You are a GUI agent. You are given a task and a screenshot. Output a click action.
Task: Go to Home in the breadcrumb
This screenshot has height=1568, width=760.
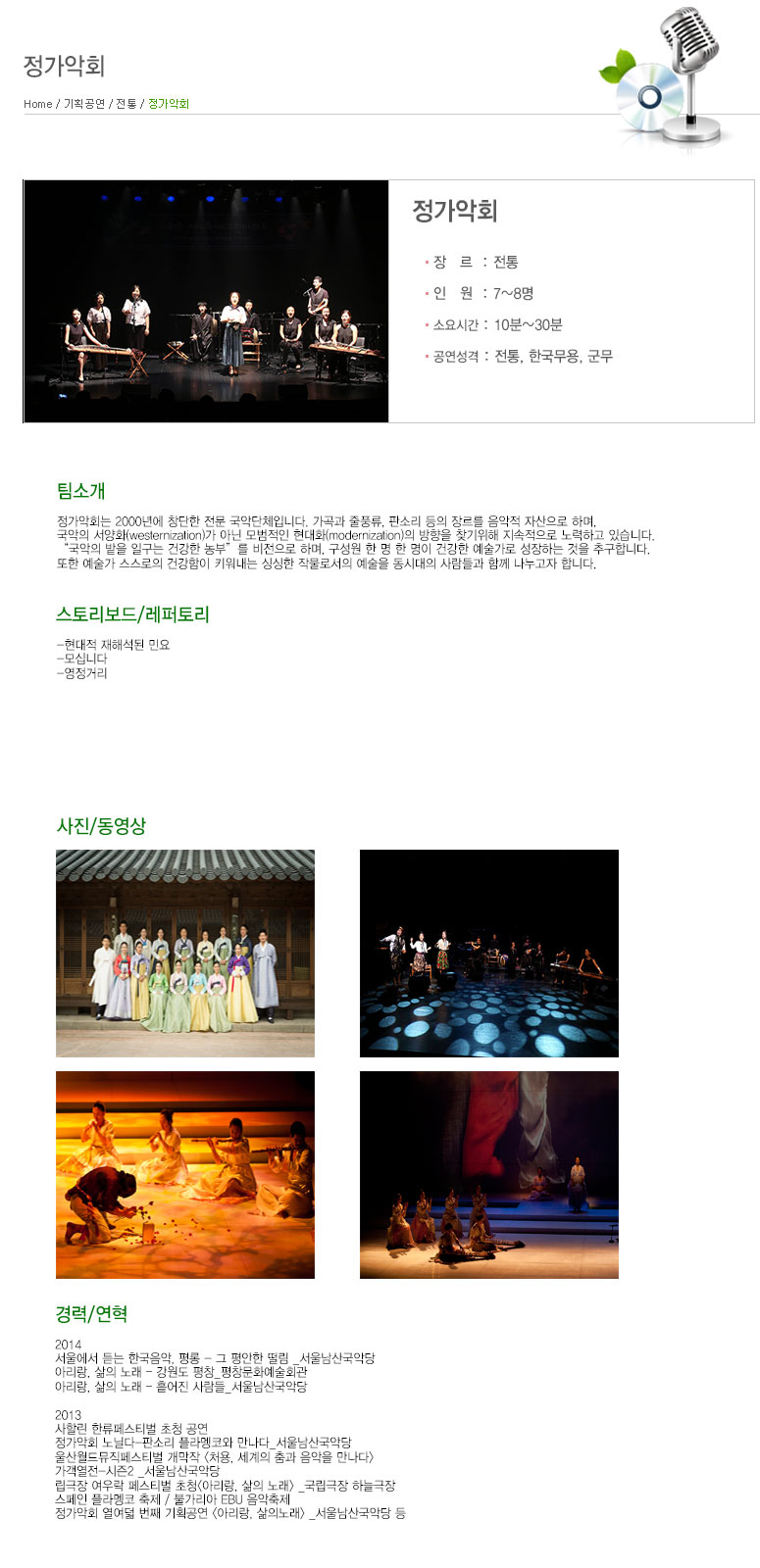(38, 104)
